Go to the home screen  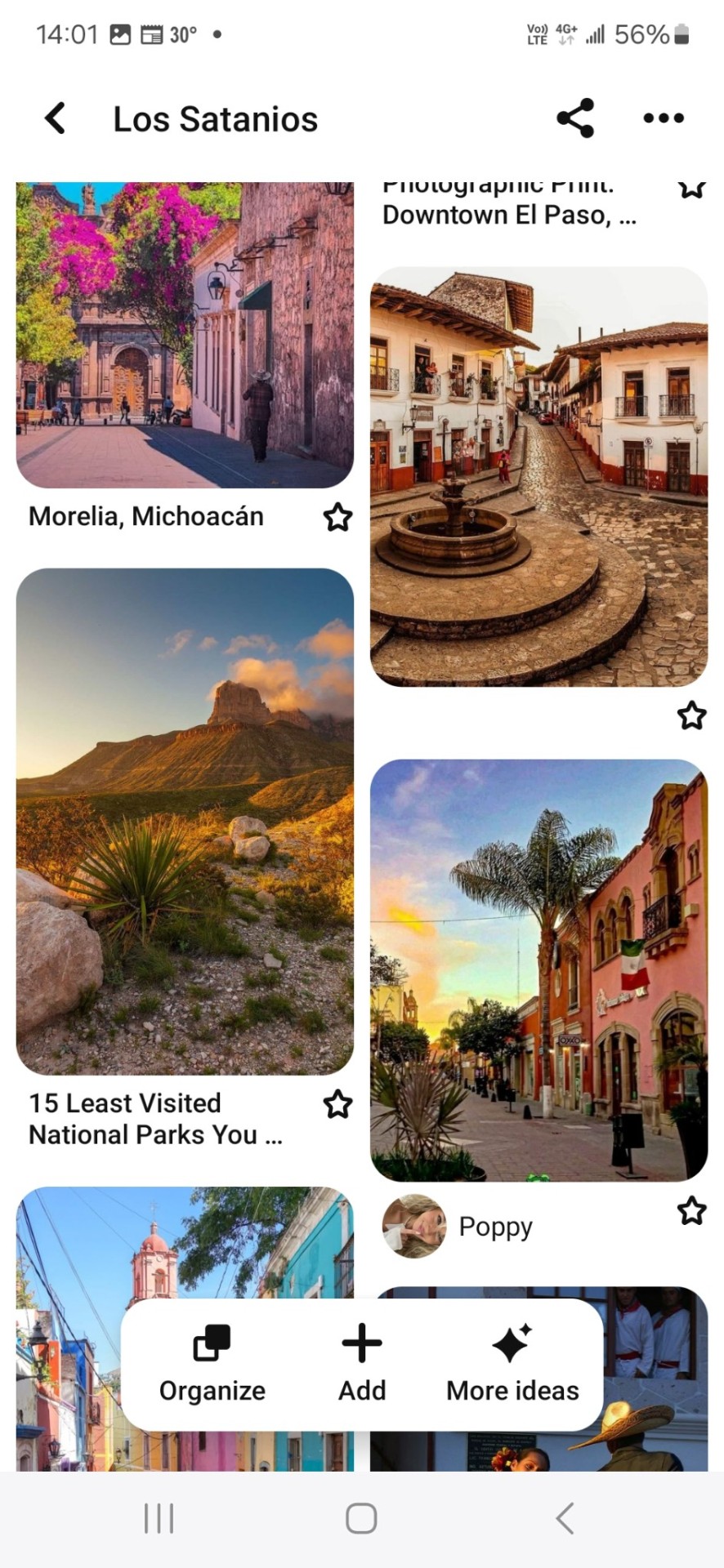coord(361,1518)
